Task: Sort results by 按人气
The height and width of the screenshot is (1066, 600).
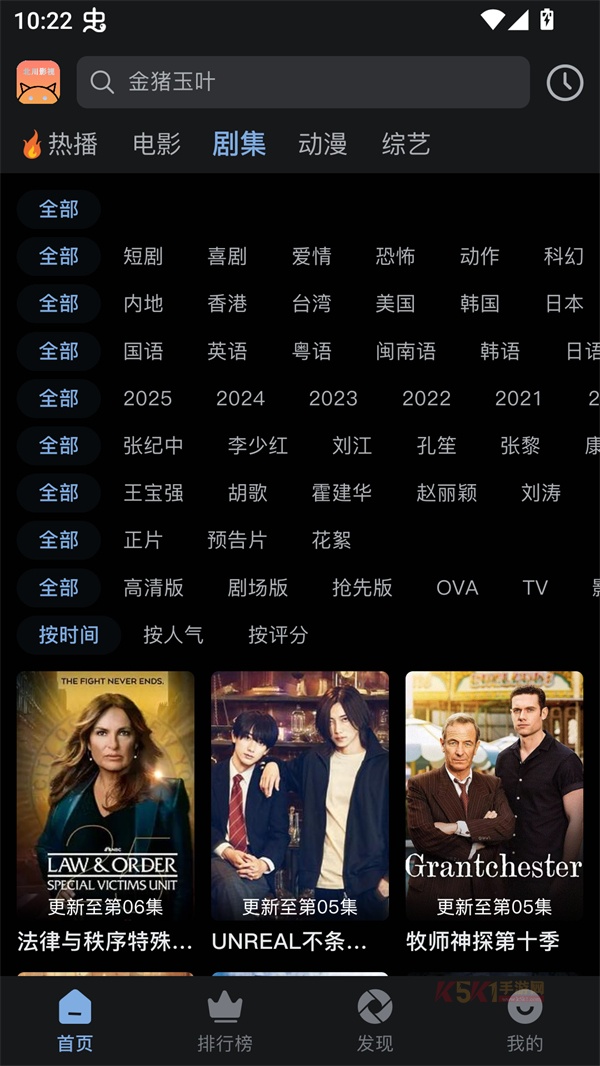Action: 173,635
